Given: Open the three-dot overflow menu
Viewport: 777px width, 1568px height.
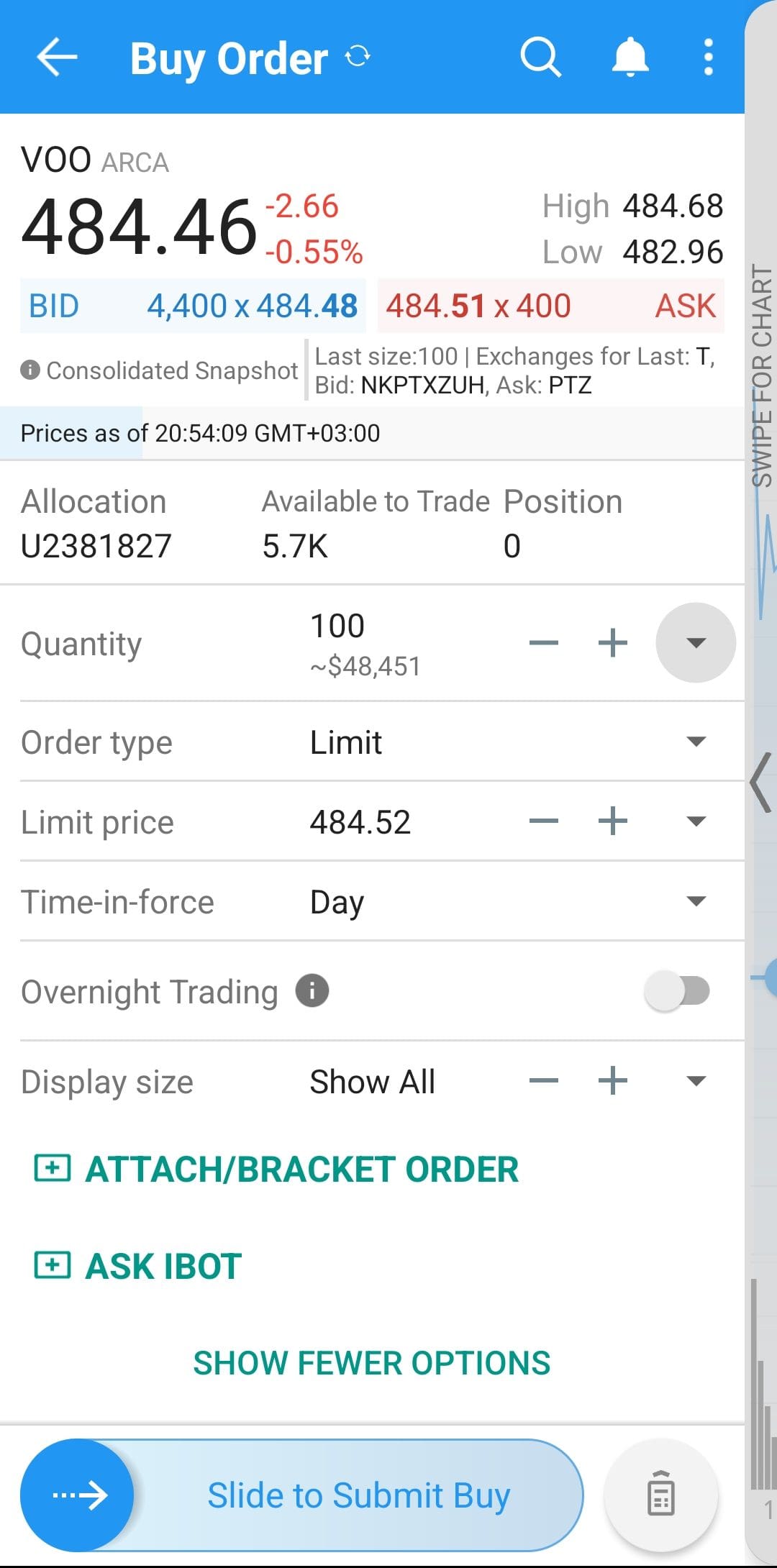Looking at the screenshot, I should [x=708, y=58].
